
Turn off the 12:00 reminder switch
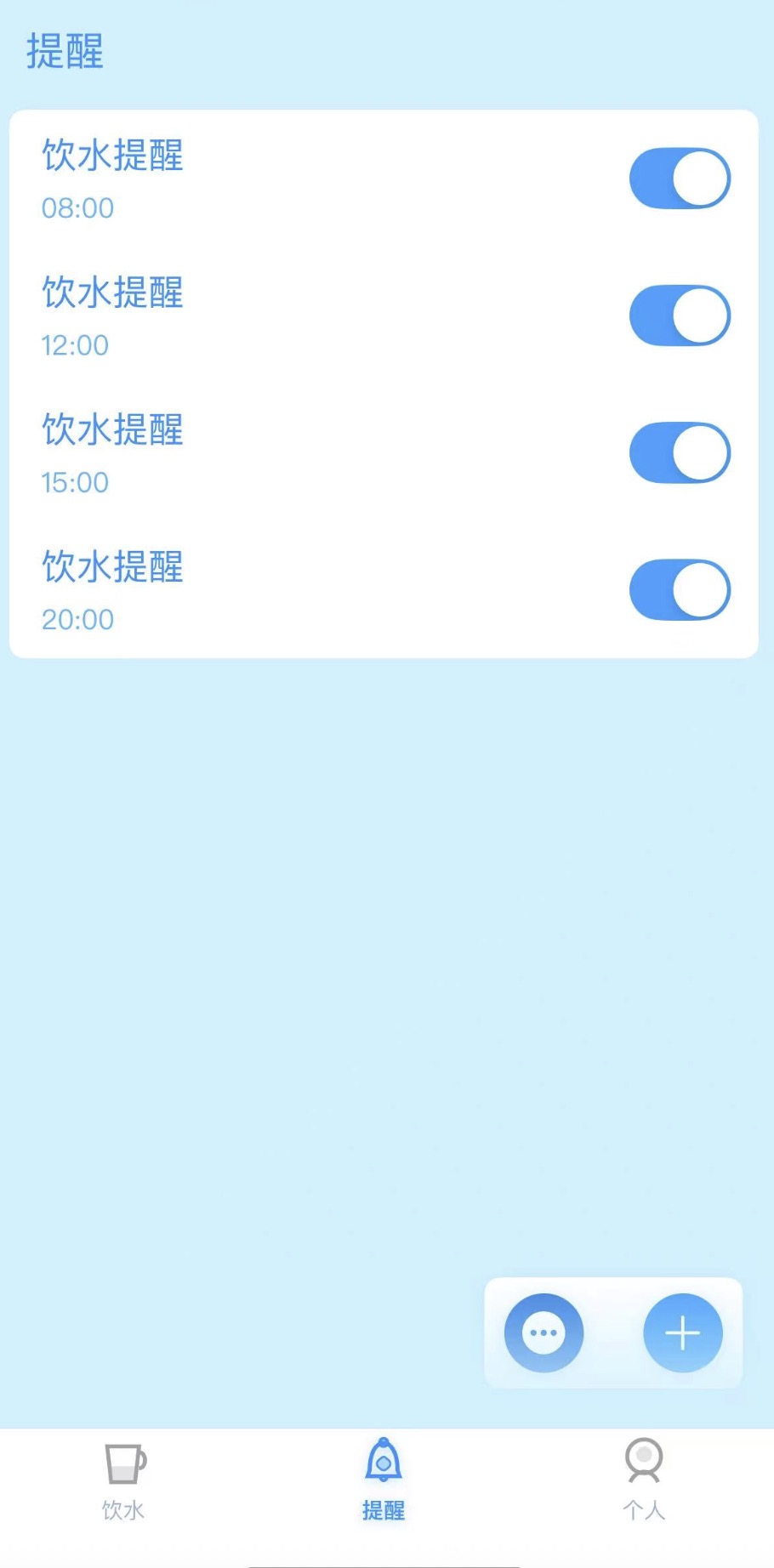pos(679,315)
